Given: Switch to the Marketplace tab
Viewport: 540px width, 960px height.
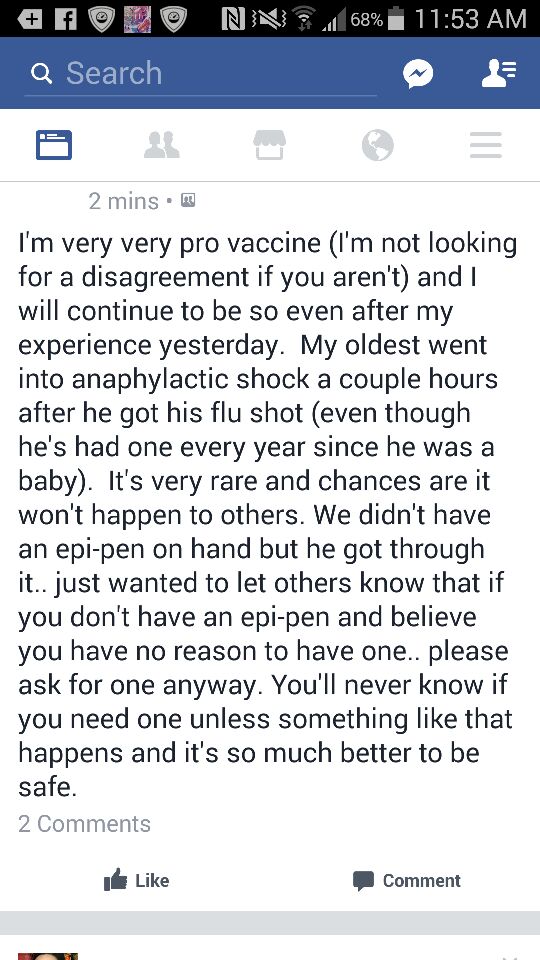Looking at the screenshot, I should click(x=269, y=145).
